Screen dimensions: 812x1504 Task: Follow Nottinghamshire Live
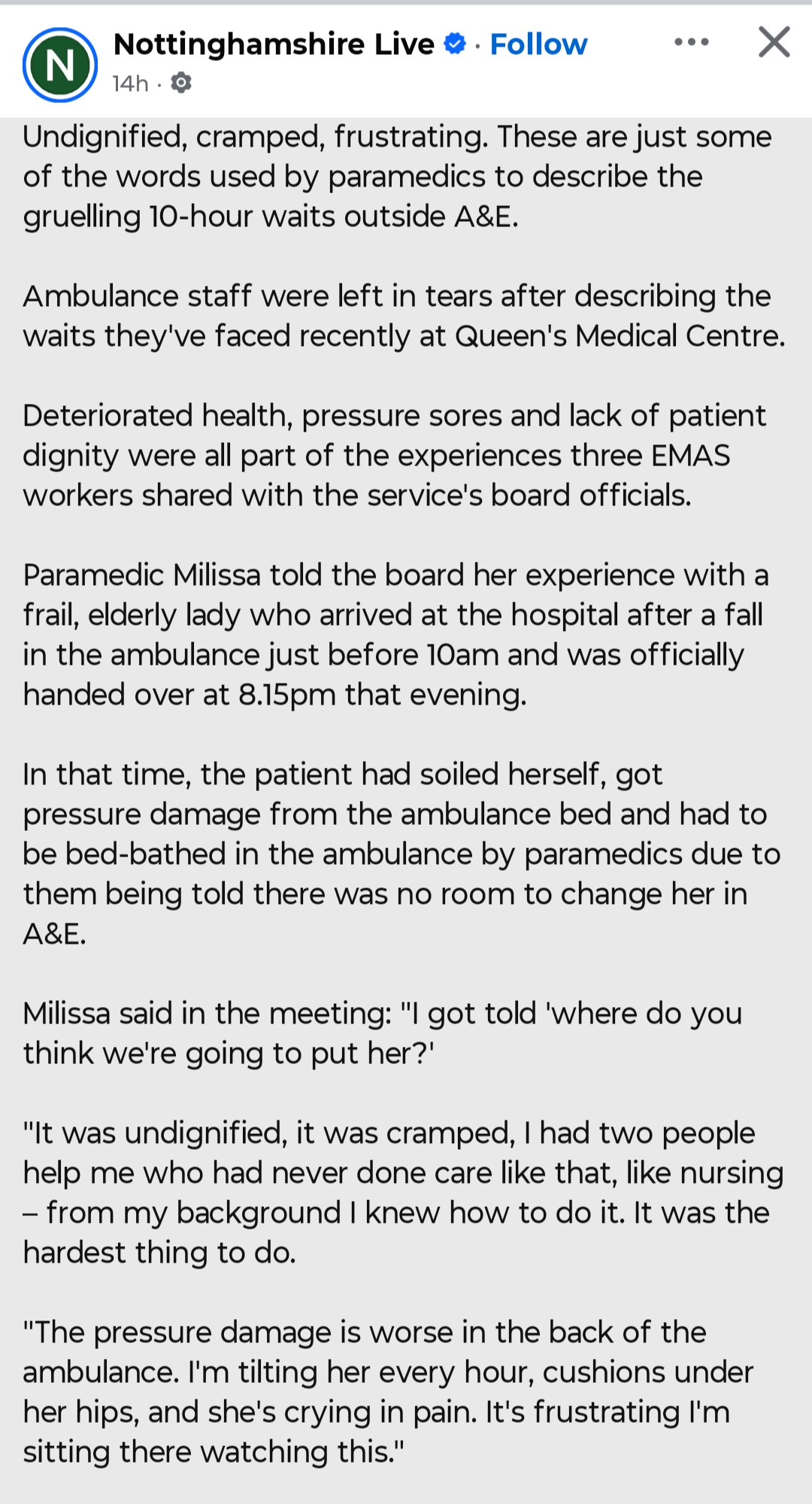tap(538, 44)
